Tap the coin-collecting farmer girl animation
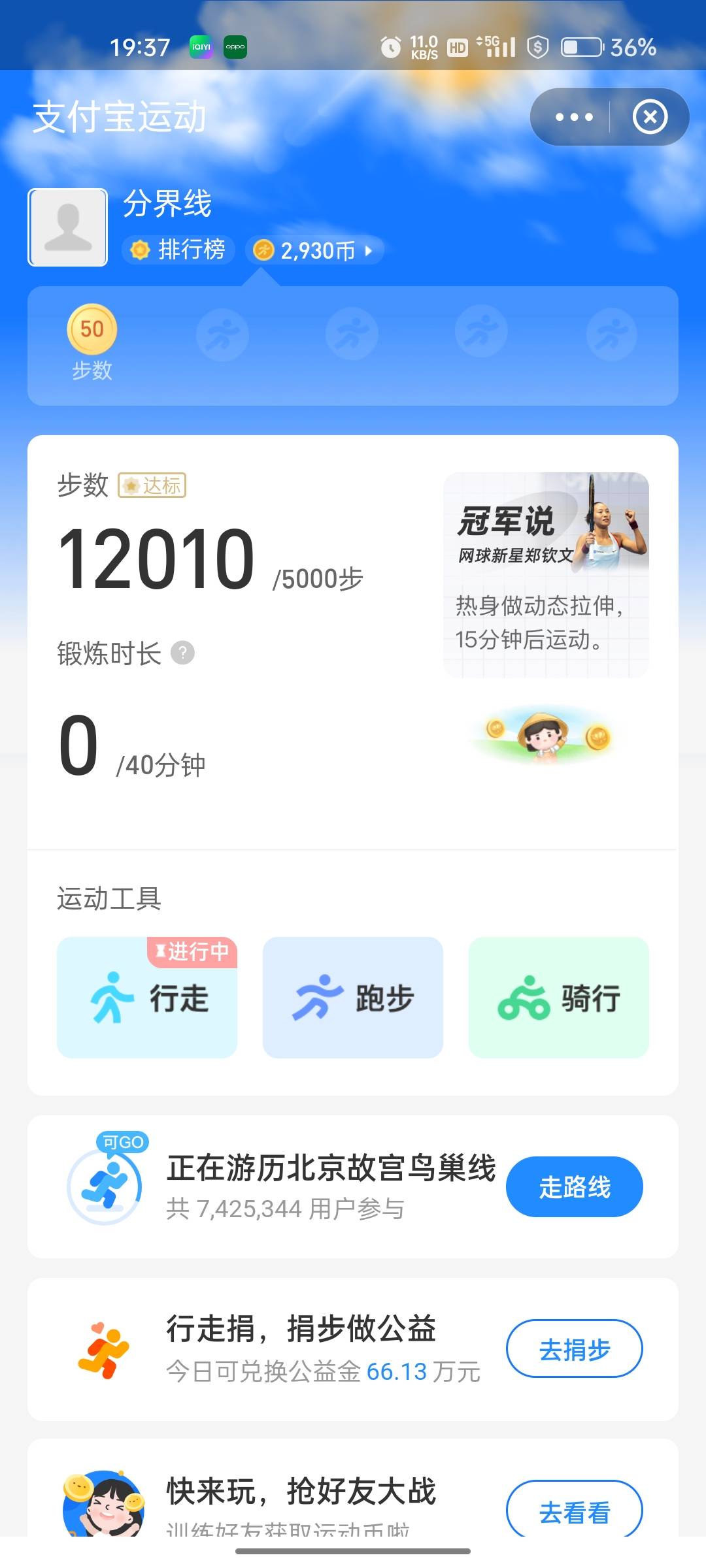The height and width of the screenshot is (1568, 706). (545, 733)
